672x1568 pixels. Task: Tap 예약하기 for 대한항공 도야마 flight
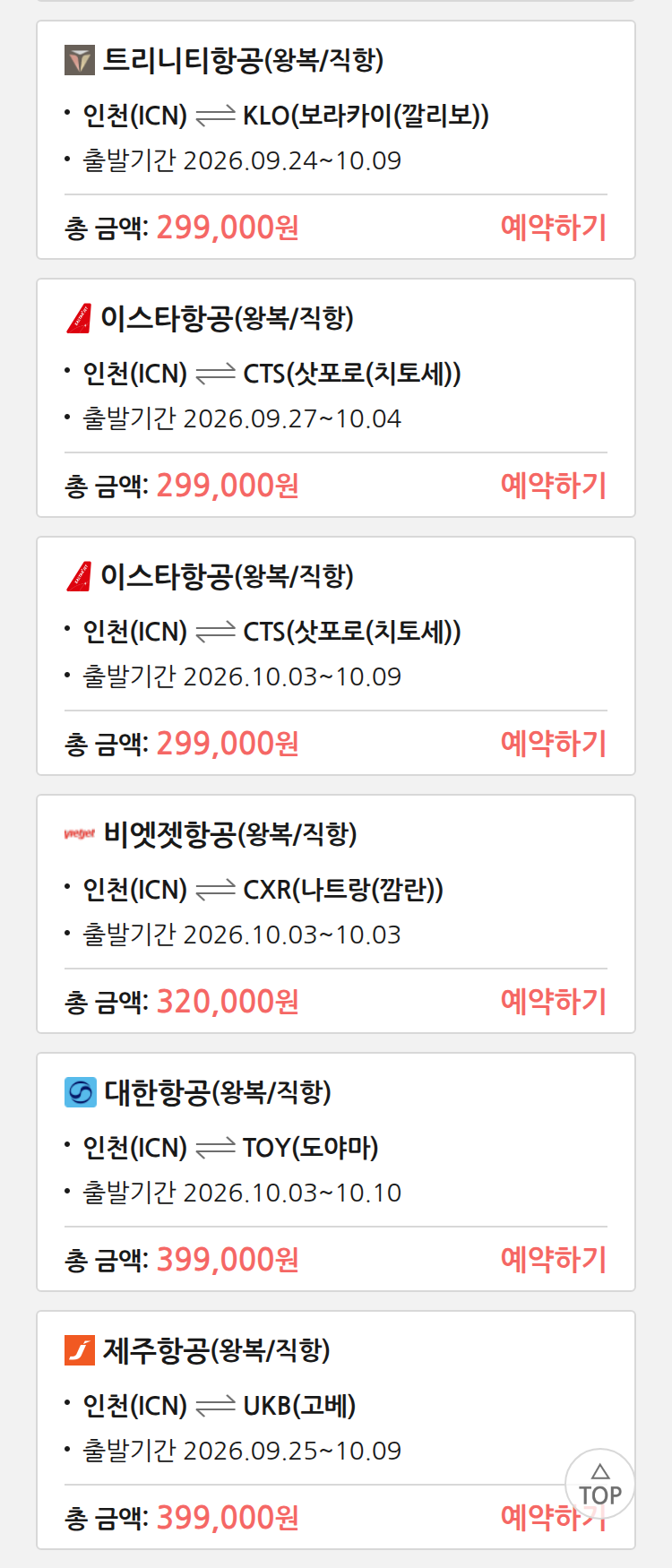pos(554,1260)
